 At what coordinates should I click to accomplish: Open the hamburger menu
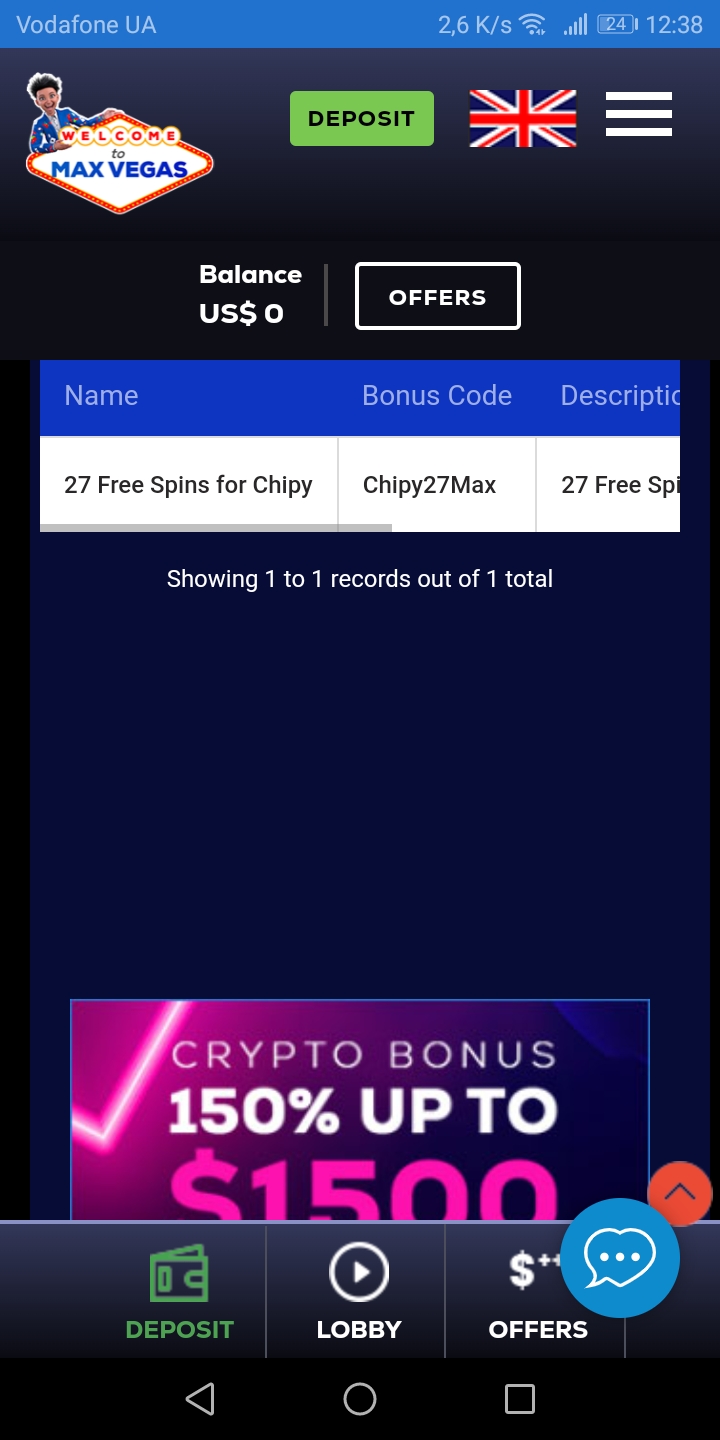638,115
